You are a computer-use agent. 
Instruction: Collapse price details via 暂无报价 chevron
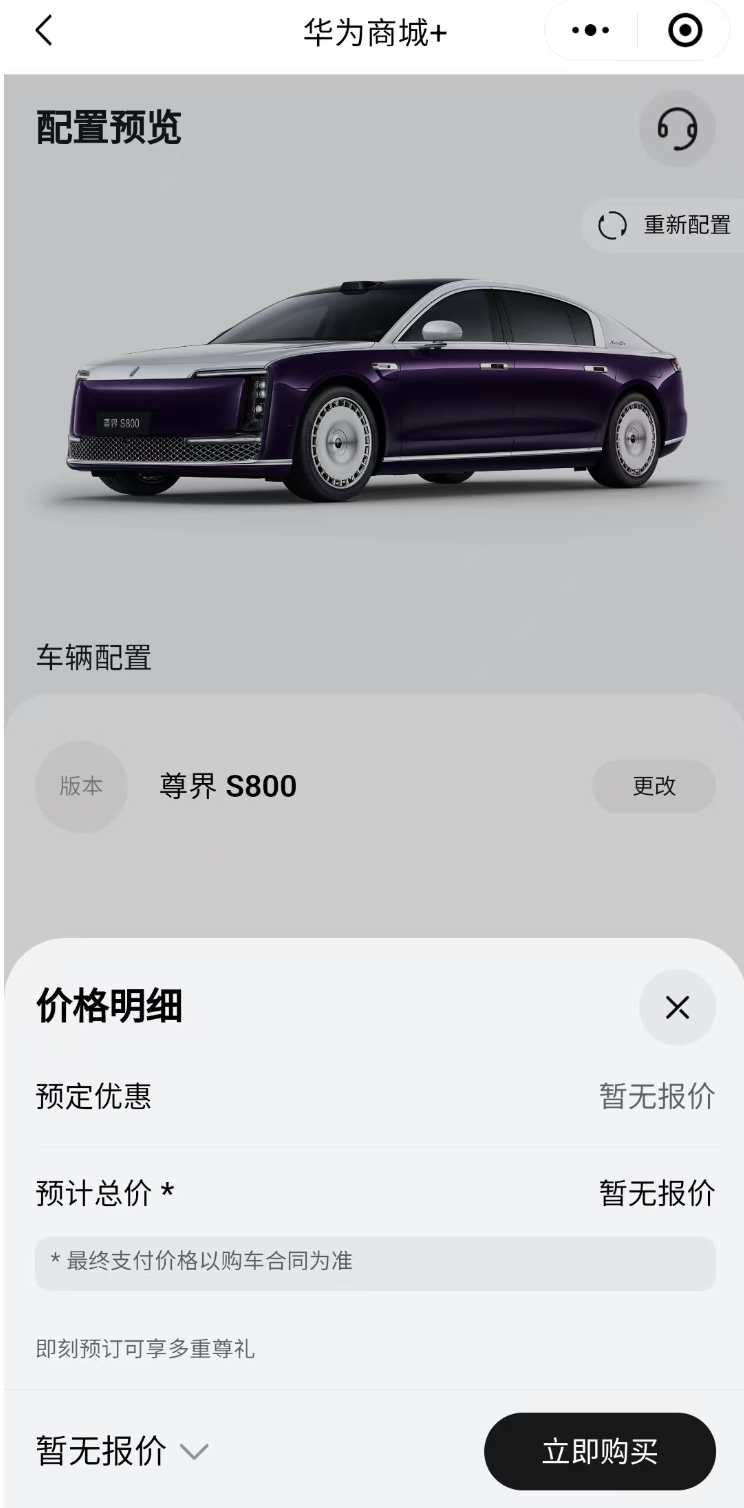[x=193, y=1451]
